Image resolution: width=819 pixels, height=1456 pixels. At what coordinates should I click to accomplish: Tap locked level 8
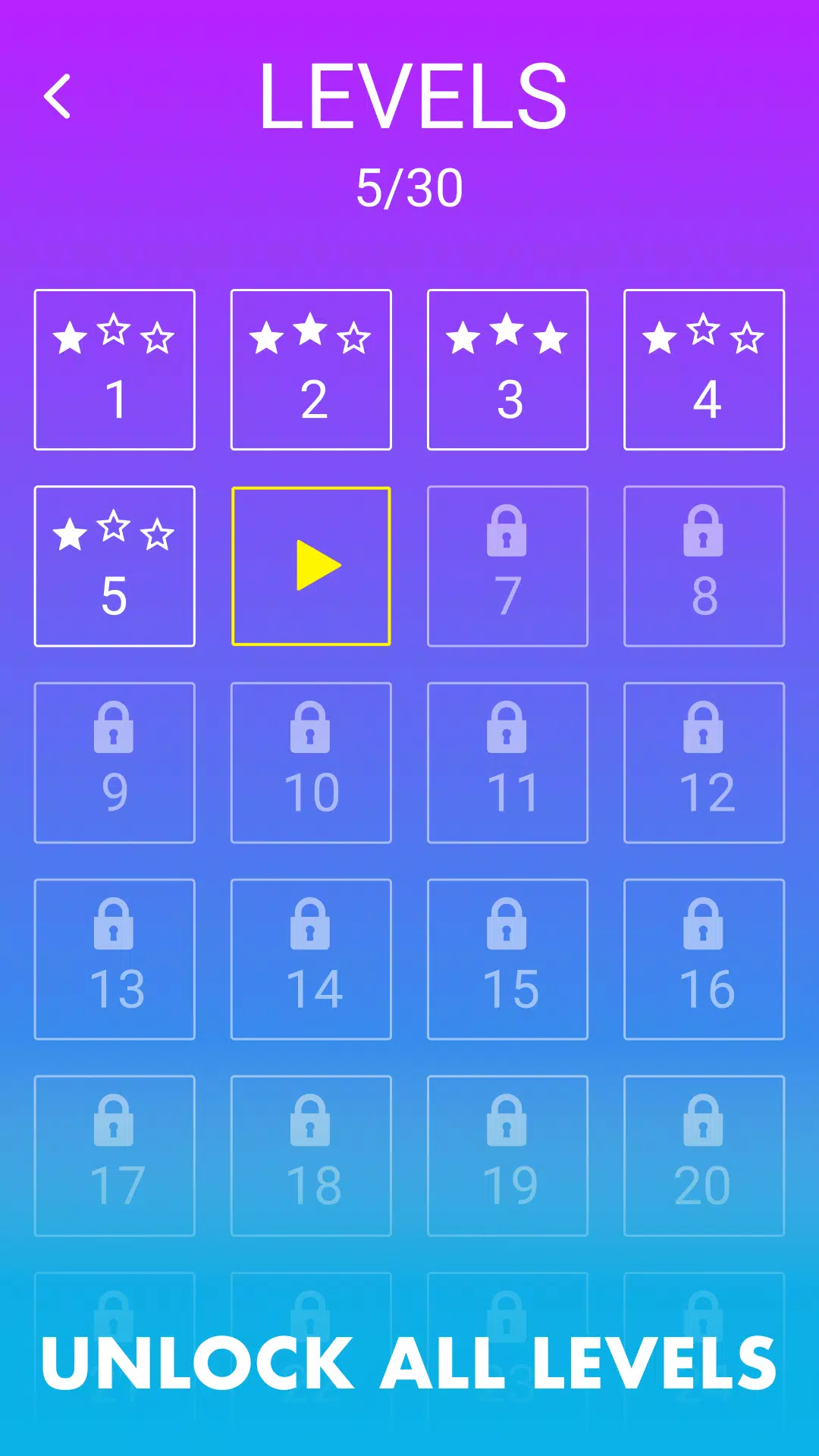click(x=704, y=566)
